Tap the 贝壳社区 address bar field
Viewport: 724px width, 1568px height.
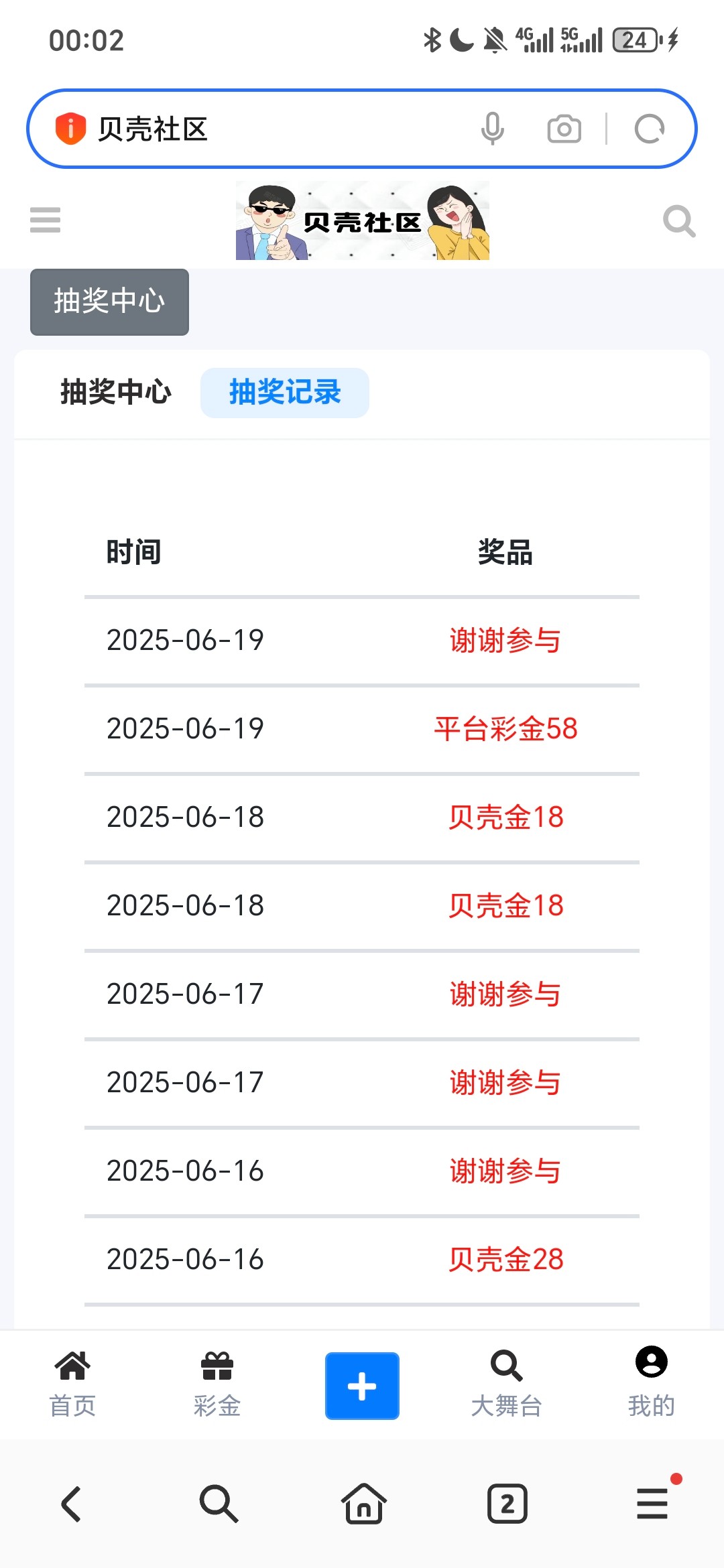[x=268, y=128]
